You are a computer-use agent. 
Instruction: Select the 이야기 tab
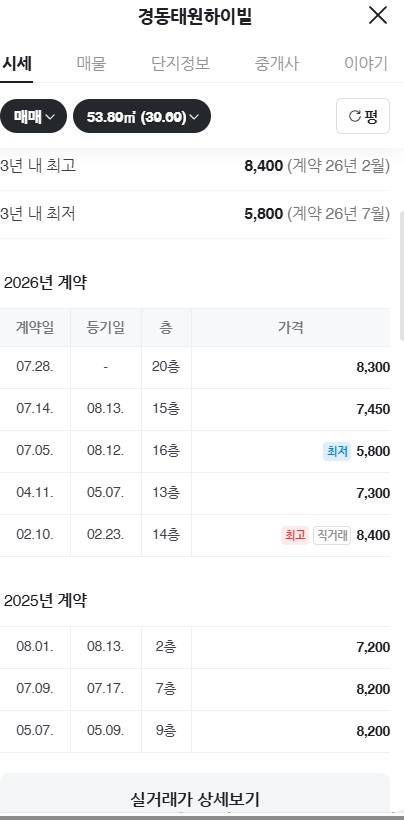click(366, 64)
